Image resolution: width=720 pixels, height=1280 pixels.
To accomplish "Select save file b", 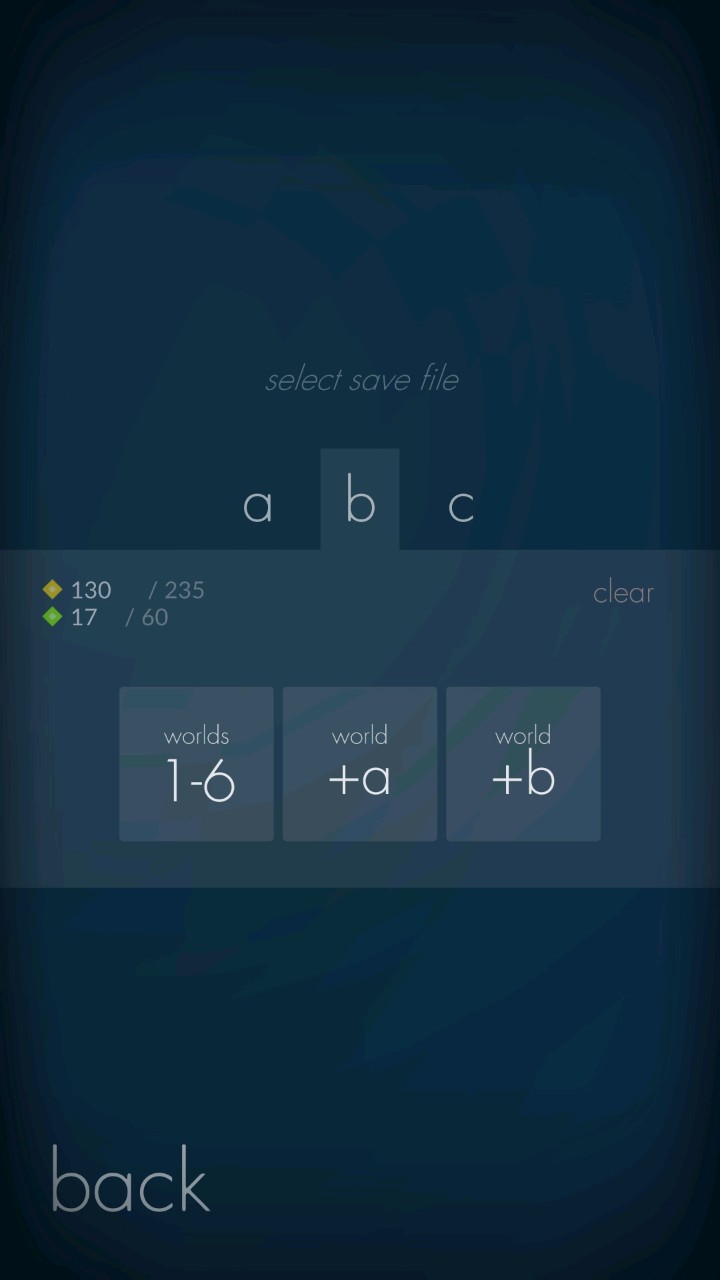I will [360, 502].
